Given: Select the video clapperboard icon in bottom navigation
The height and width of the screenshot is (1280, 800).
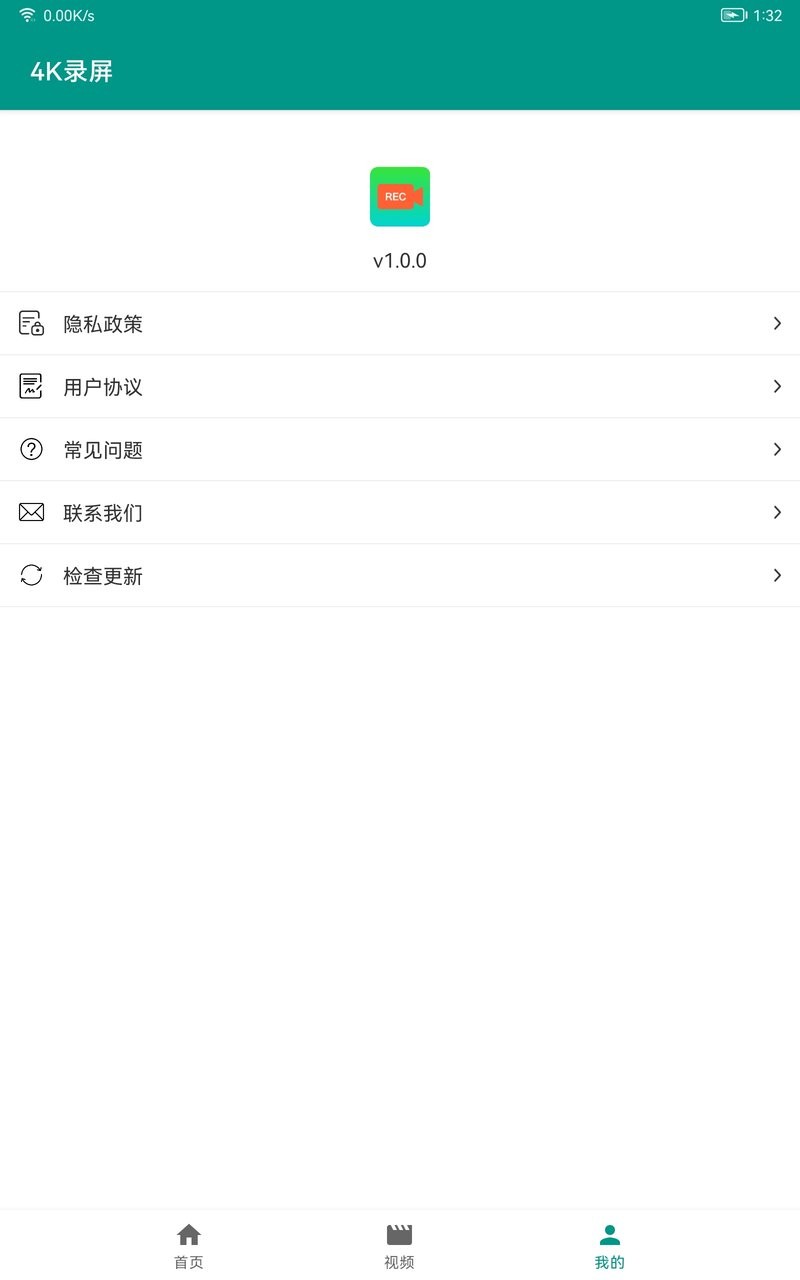Looking at the screenshot, I should click(399, 1234).
